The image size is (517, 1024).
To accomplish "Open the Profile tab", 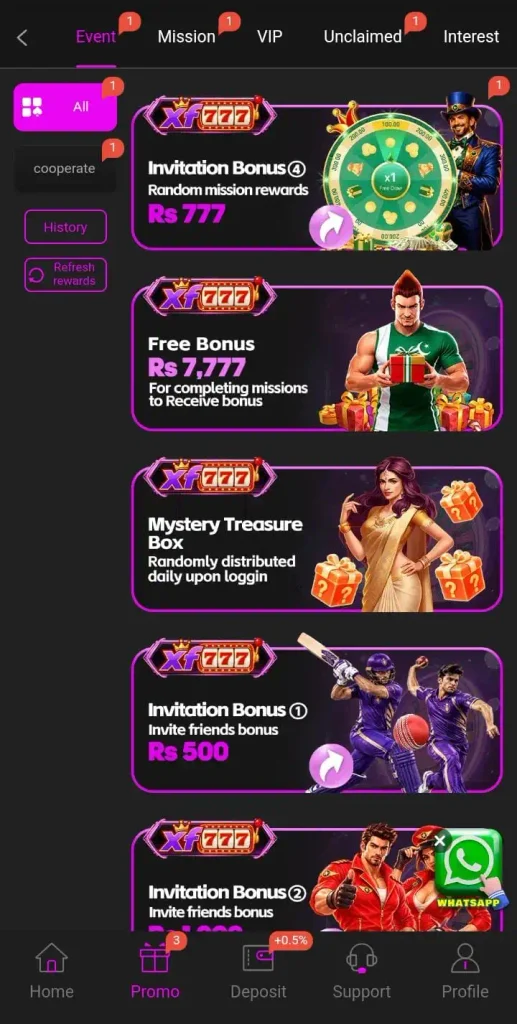I will point(465,972).
